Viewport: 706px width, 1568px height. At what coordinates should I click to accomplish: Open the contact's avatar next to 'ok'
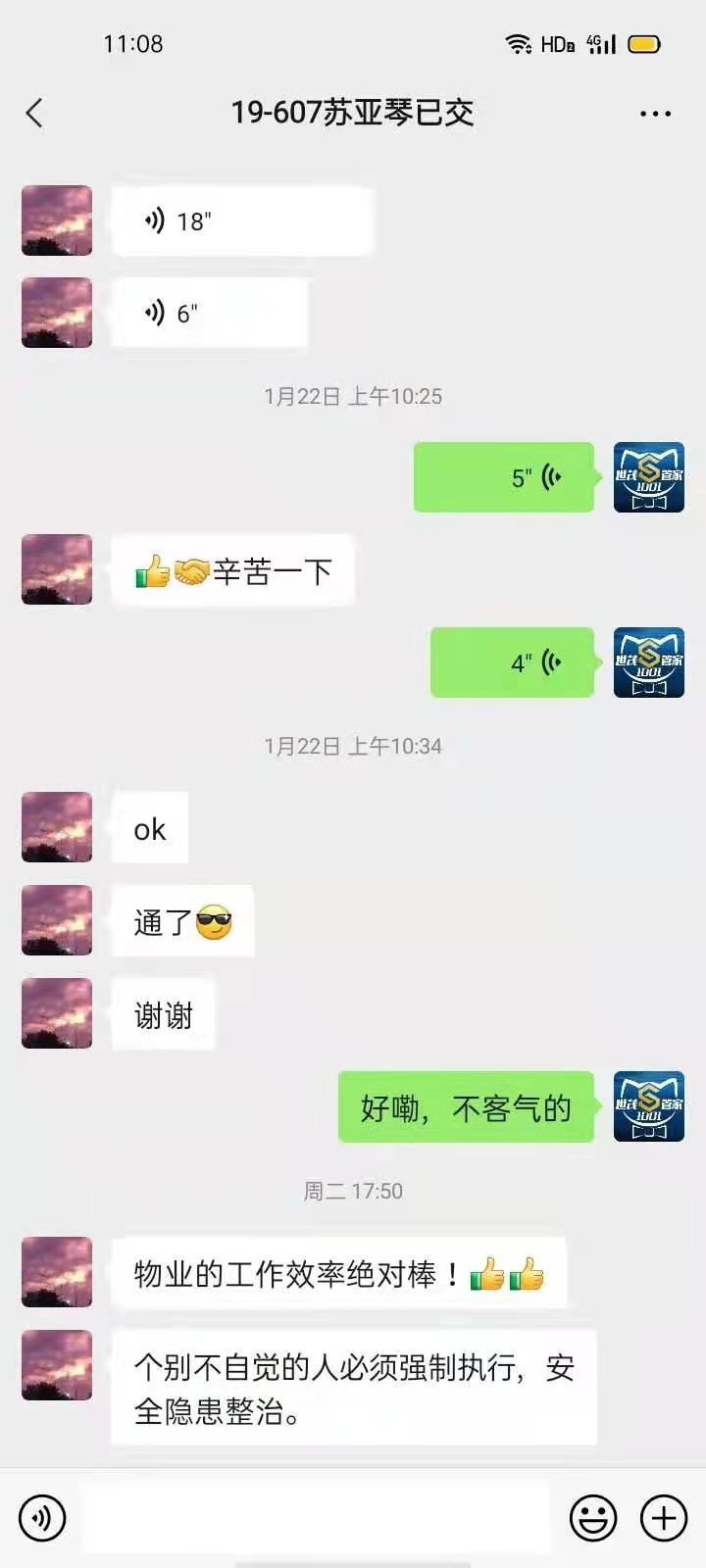click(57, 828)
